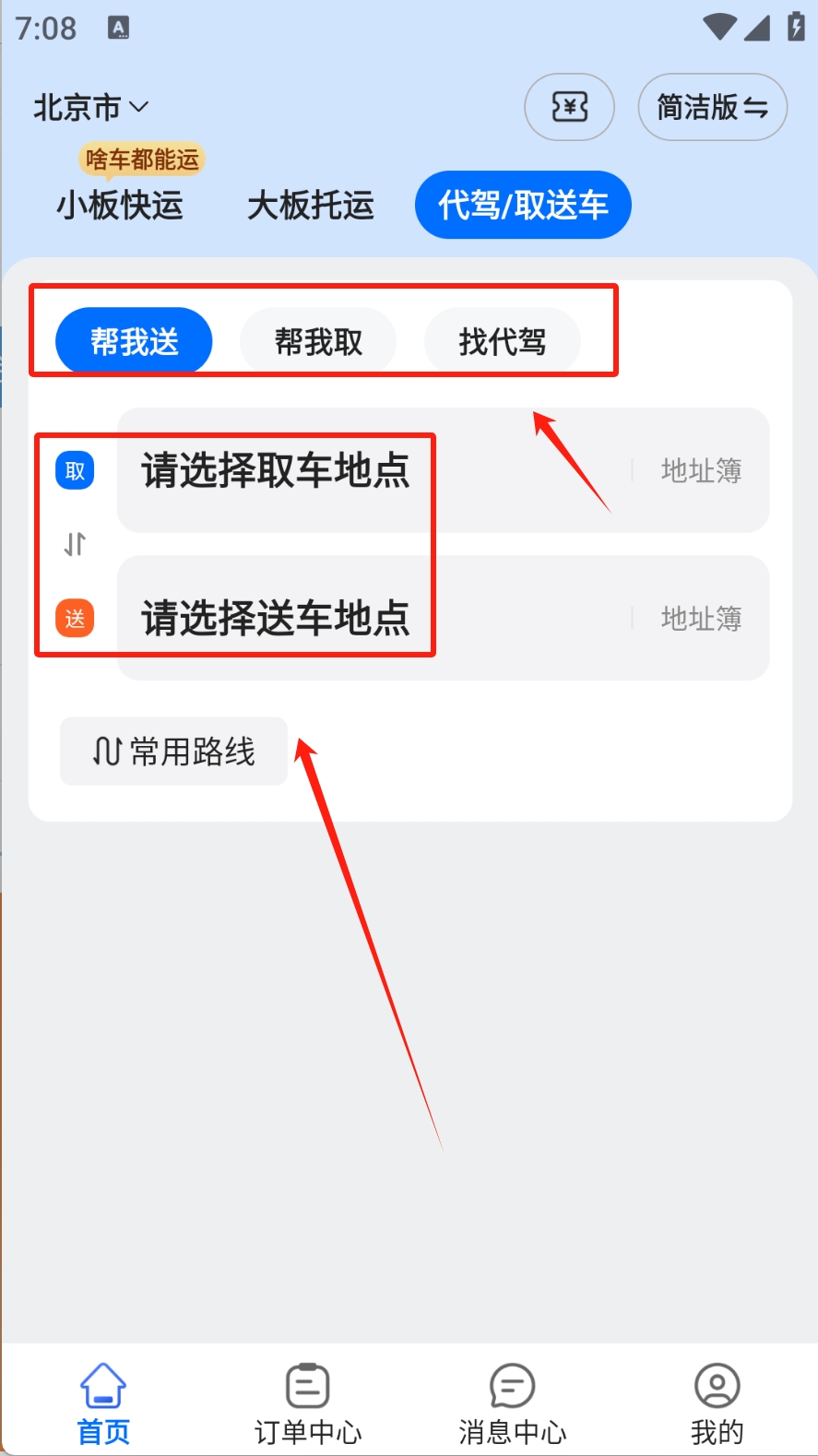Screen dimensions: 818x1456
Task: Select 帮我取 option
Action: (x=318, y=341)
